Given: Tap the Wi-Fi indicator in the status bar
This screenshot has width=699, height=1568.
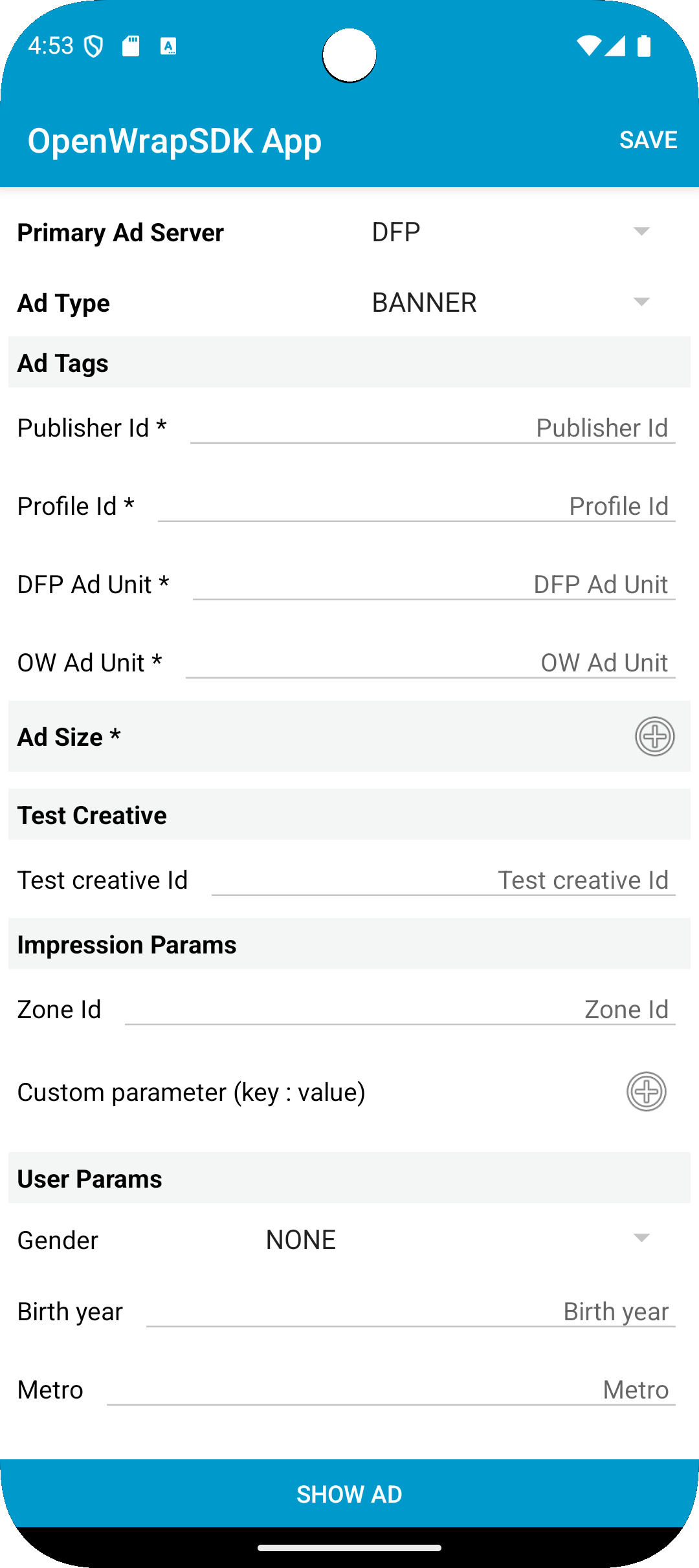Looking at the screenshot, I should pyautogui.click(x=590, y=45).
